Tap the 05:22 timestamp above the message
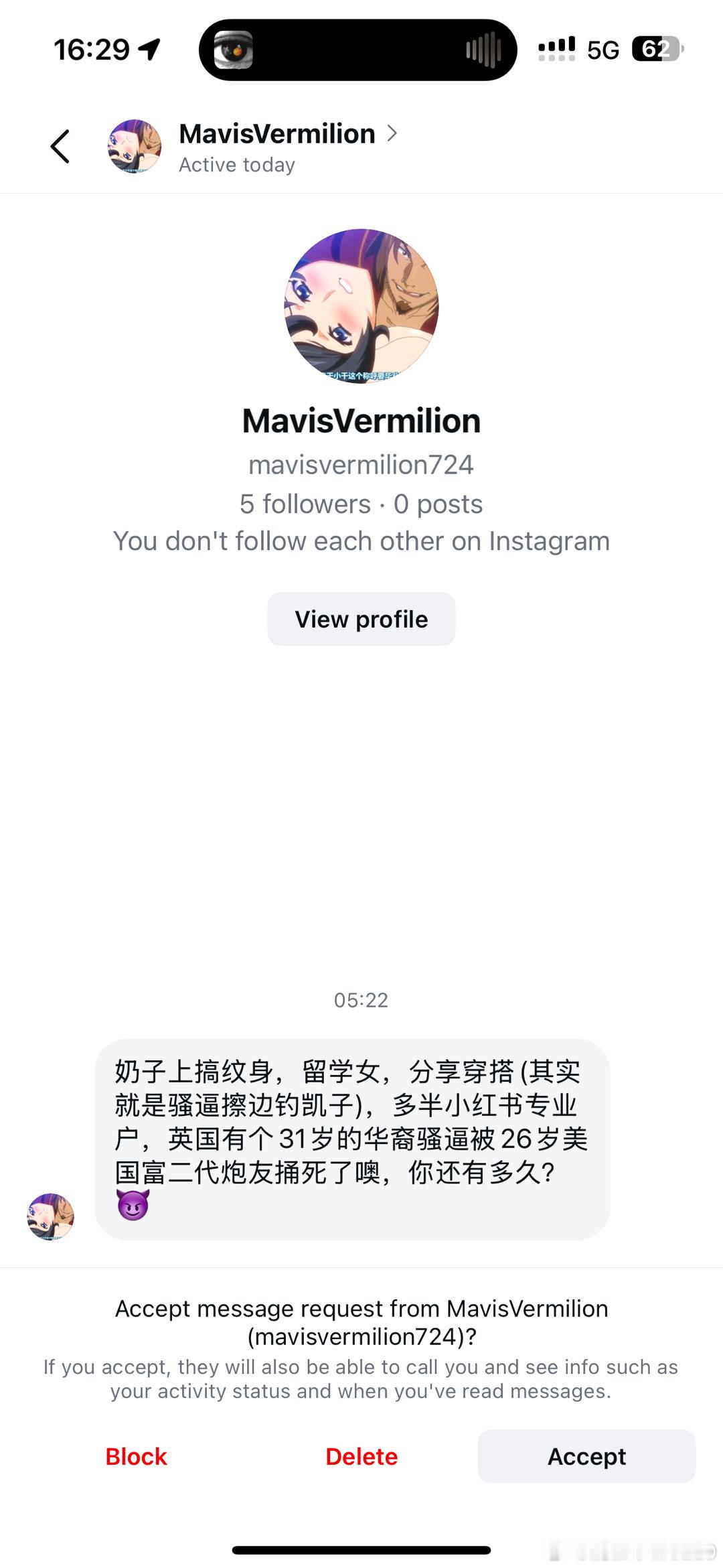The image size is (723, 1568). click(361, 1001)
